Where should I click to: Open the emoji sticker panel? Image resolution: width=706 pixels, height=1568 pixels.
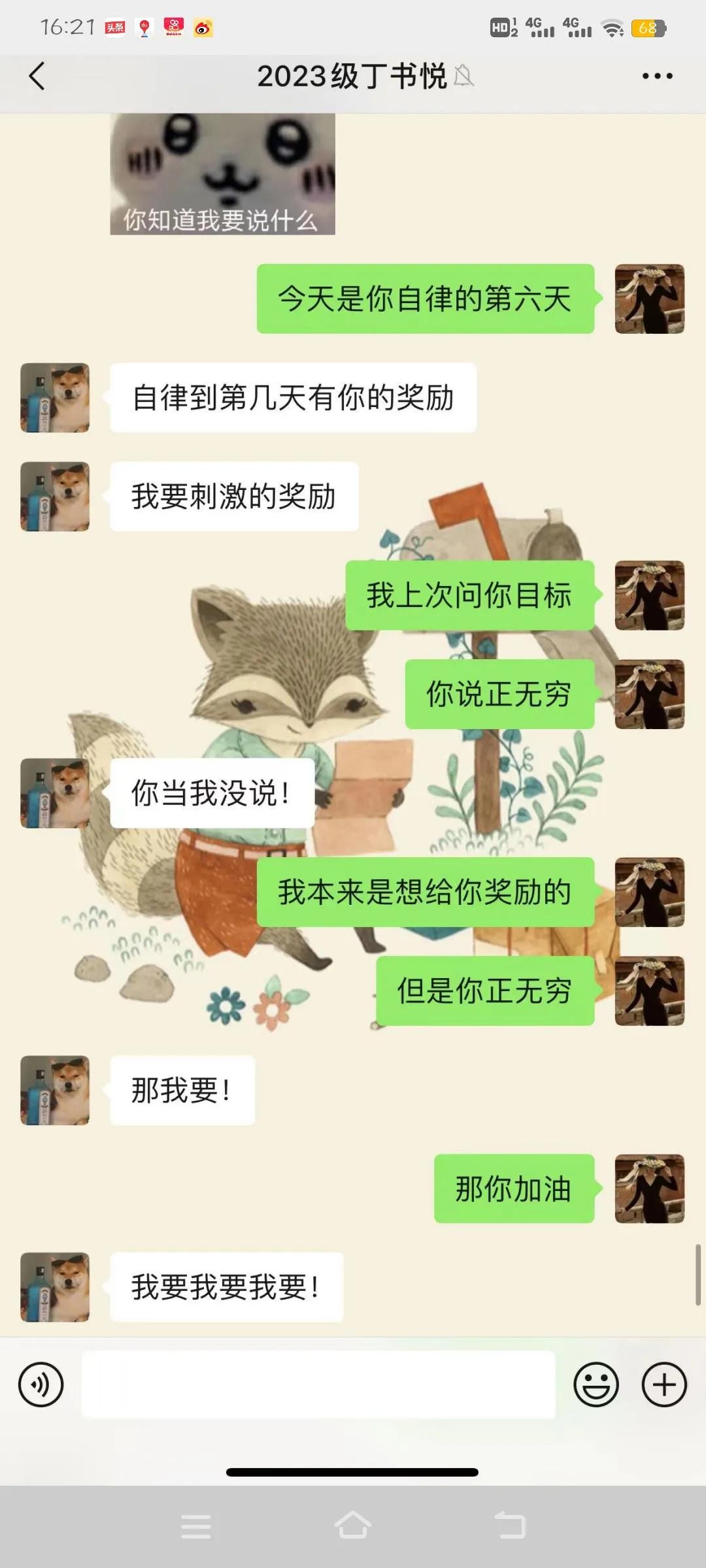click(x=596, y=1384)
